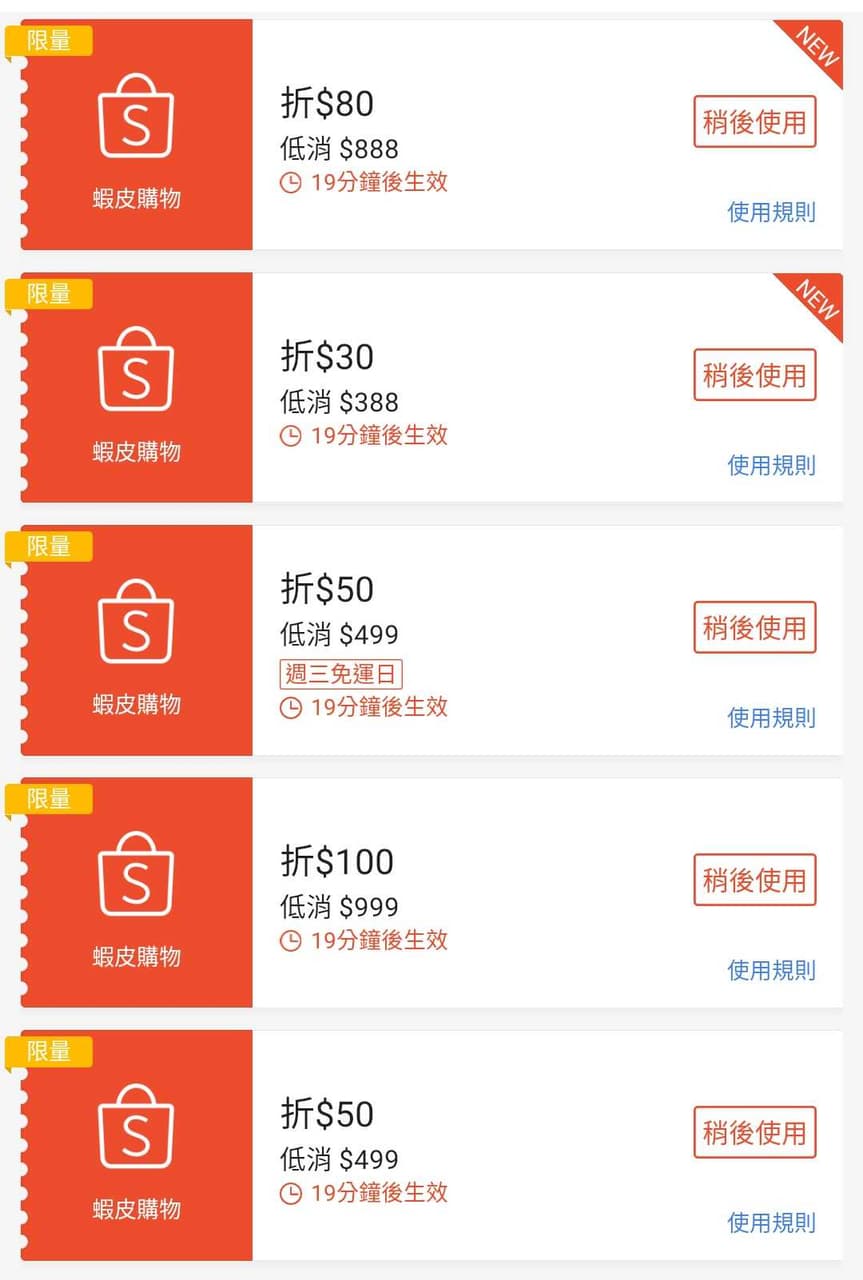Screen dimensions: 863x1280
Task: Click the 週三免運日 tag on the $50 coupon
Action: pyautogui.click(x=339, y=673)
